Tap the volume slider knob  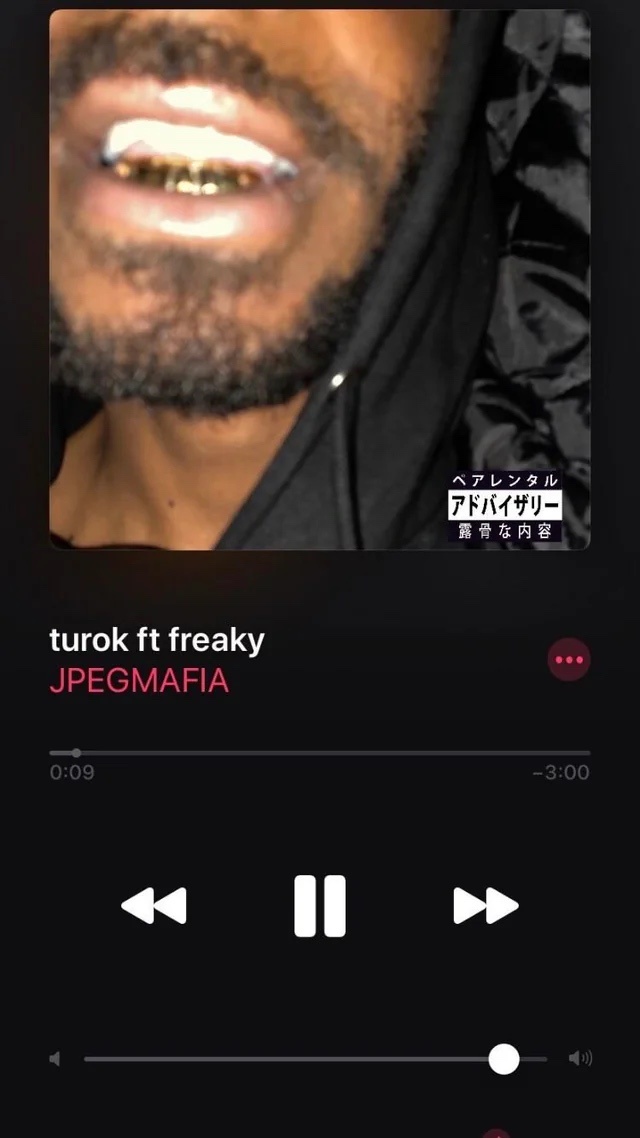504,1059
